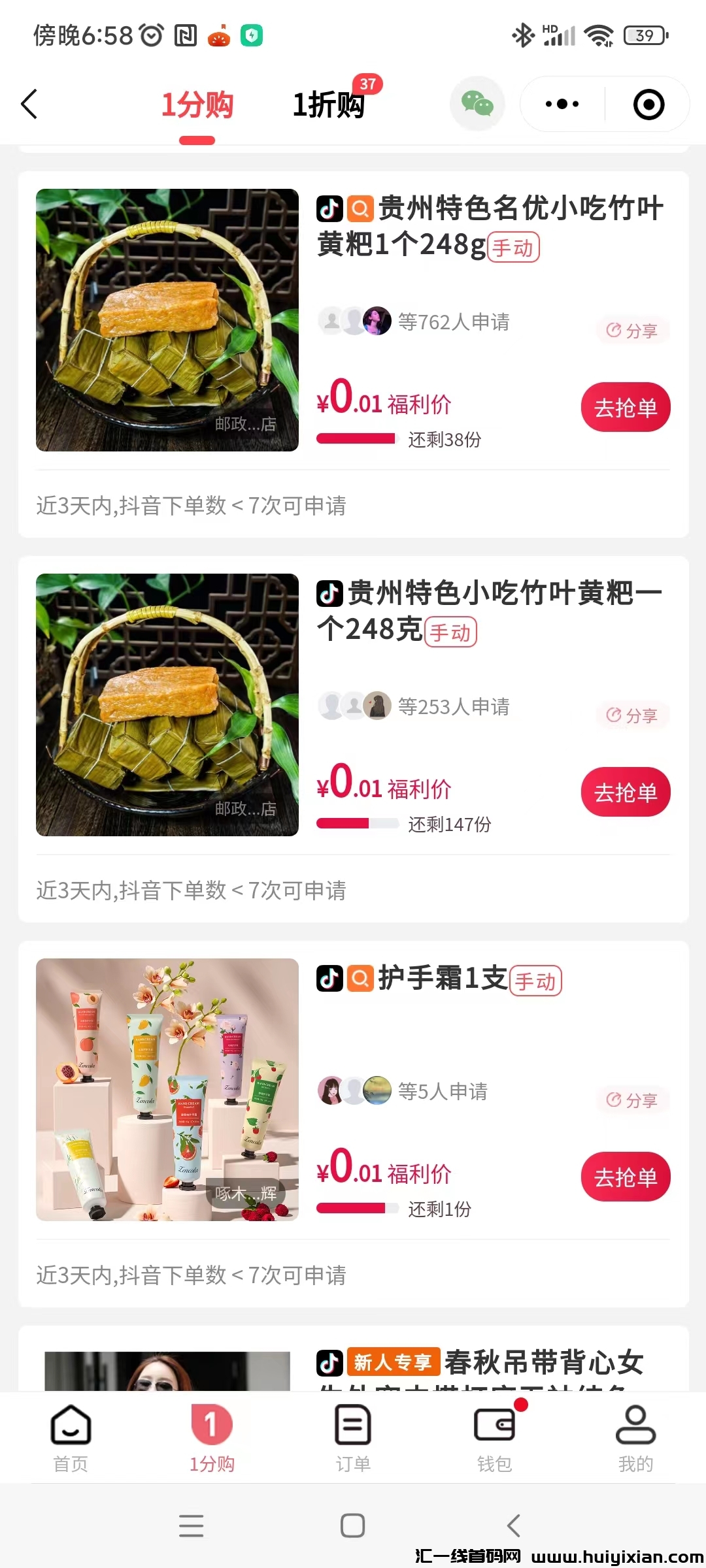Switch to the 1折购 tab
The image size is (706, 1568).
coord(329,105)
